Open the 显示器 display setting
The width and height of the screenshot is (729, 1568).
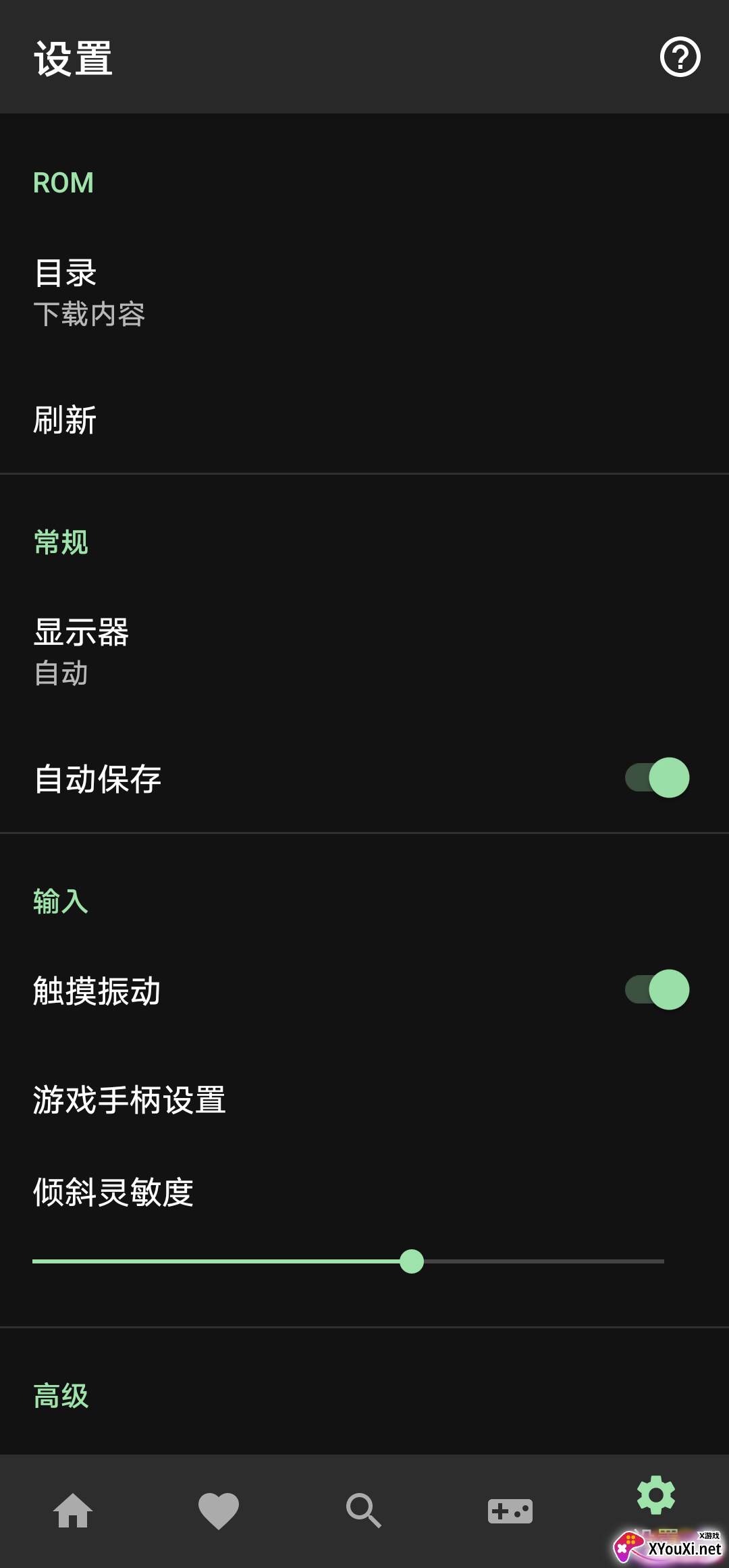[x=364, y=652]
